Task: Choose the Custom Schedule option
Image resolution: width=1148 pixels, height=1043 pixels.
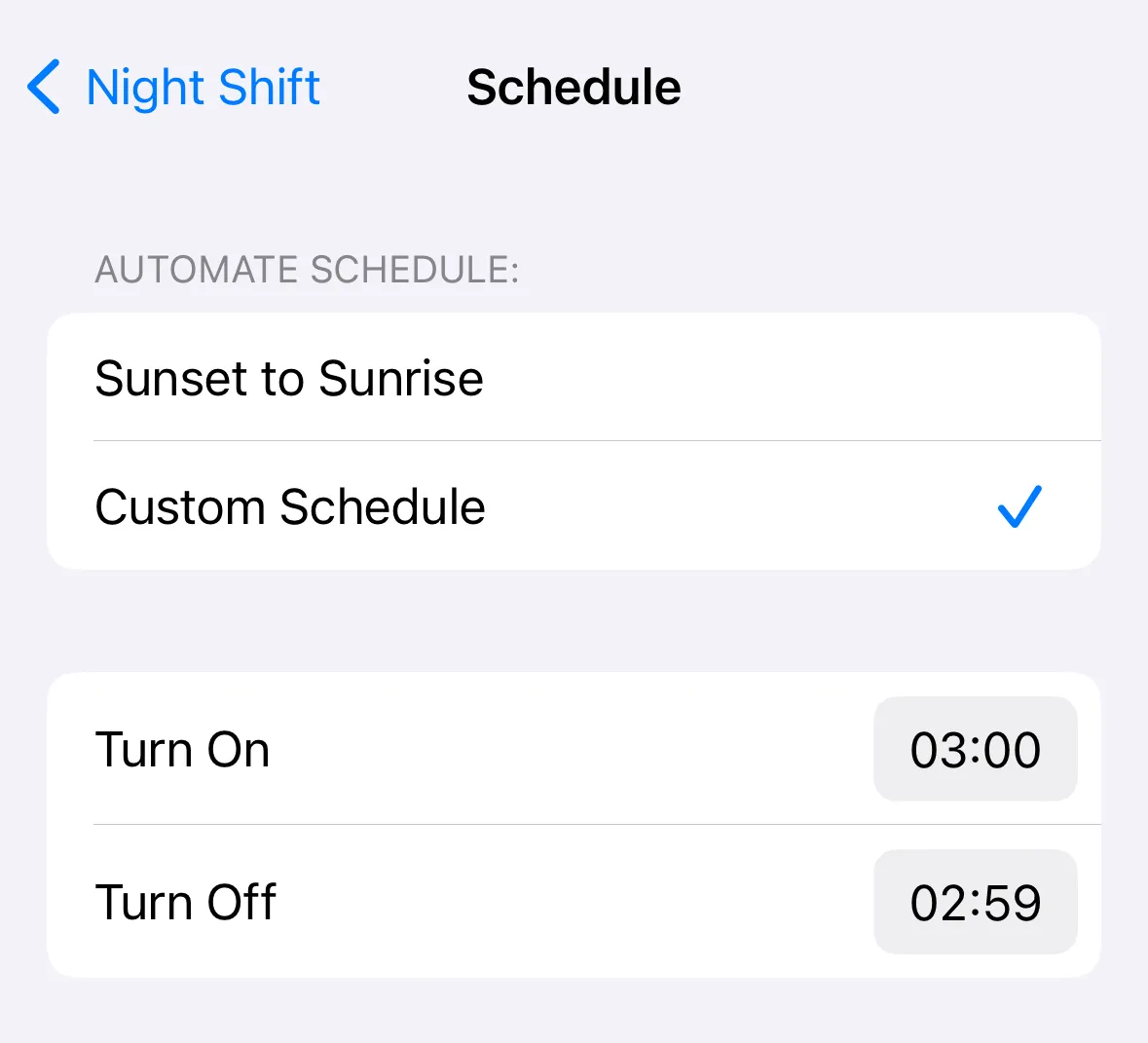Action: click(573, 506)
